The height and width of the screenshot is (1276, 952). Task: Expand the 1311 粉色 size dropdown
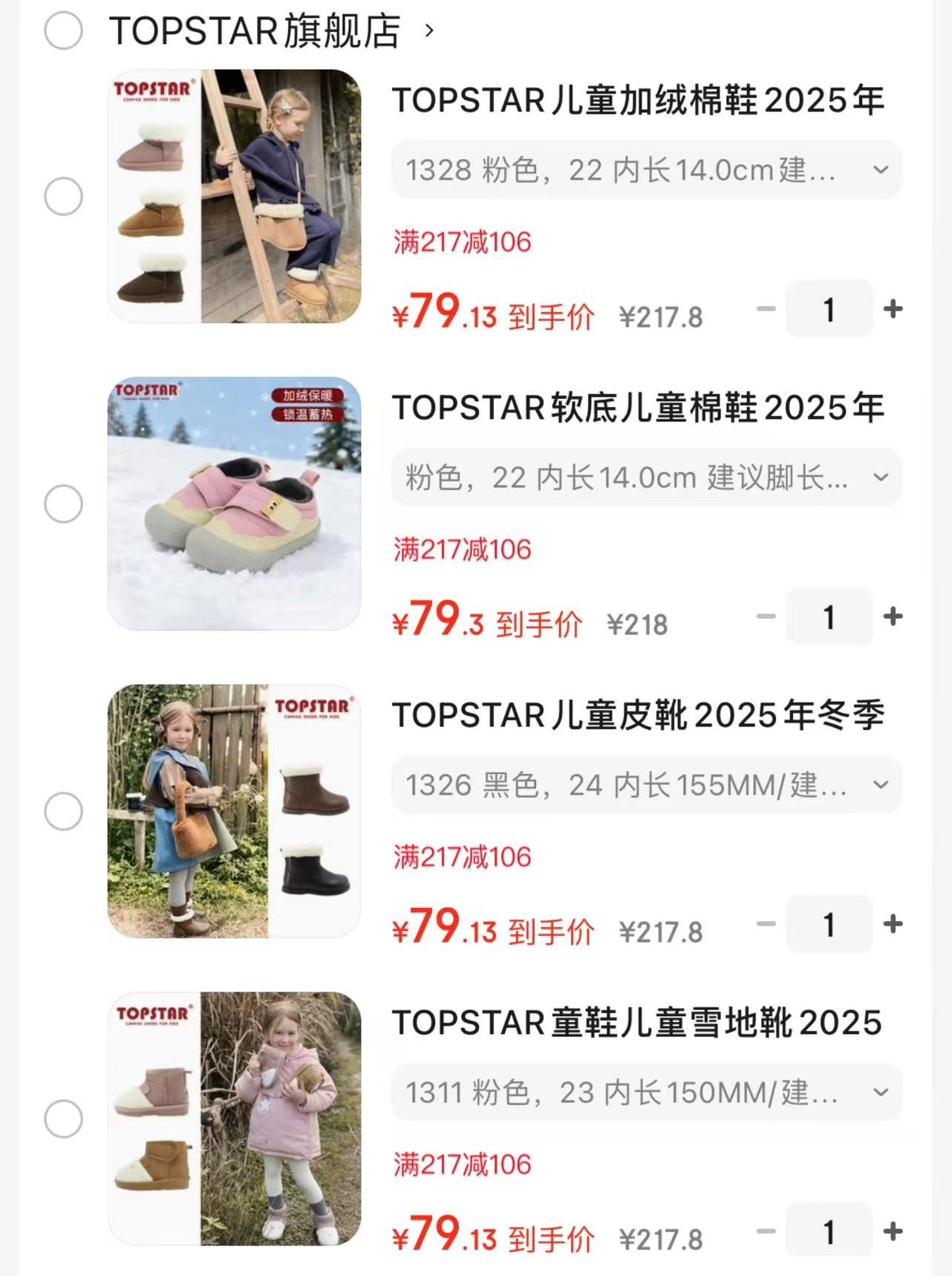coord(646,1093)
